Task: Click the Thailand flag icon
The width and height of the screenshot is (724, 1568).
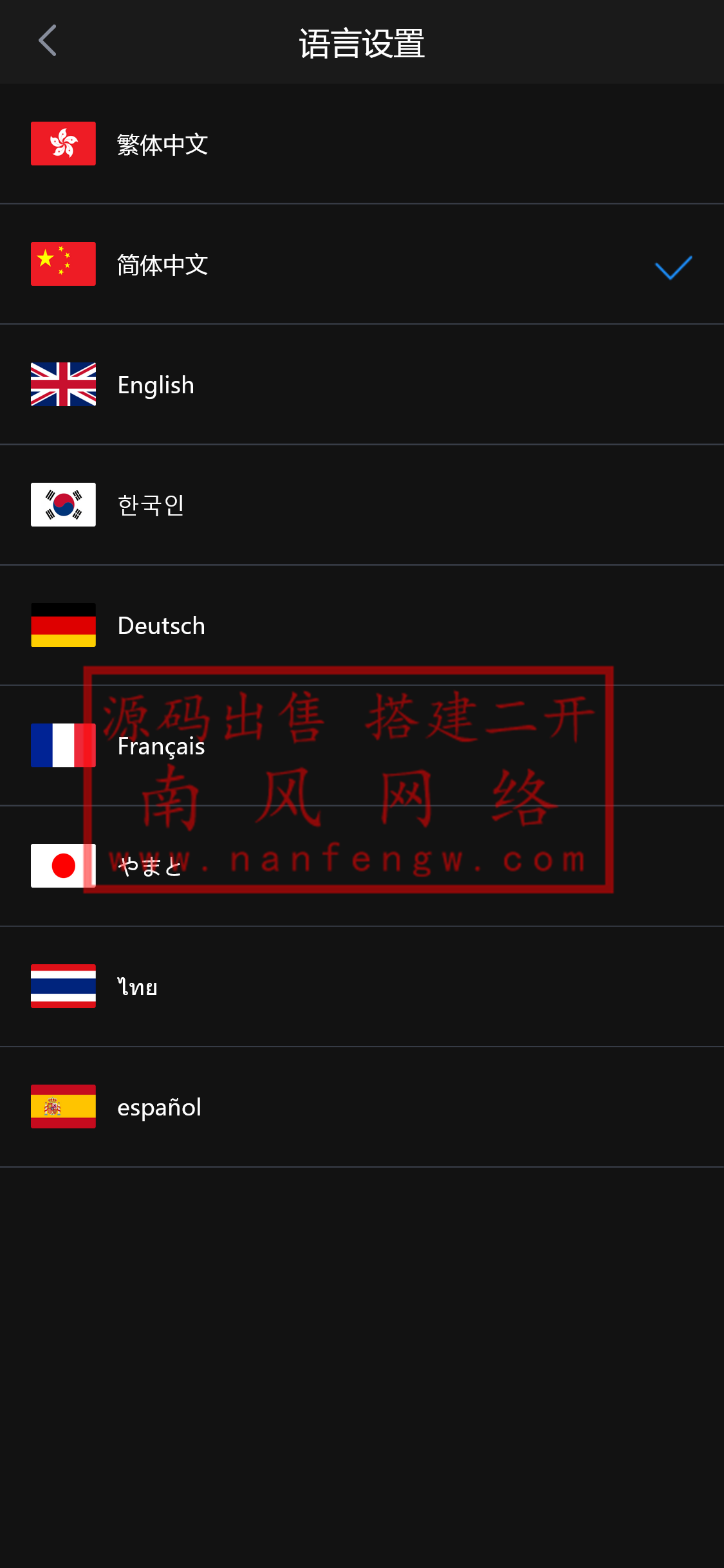Action: point(62,986)
